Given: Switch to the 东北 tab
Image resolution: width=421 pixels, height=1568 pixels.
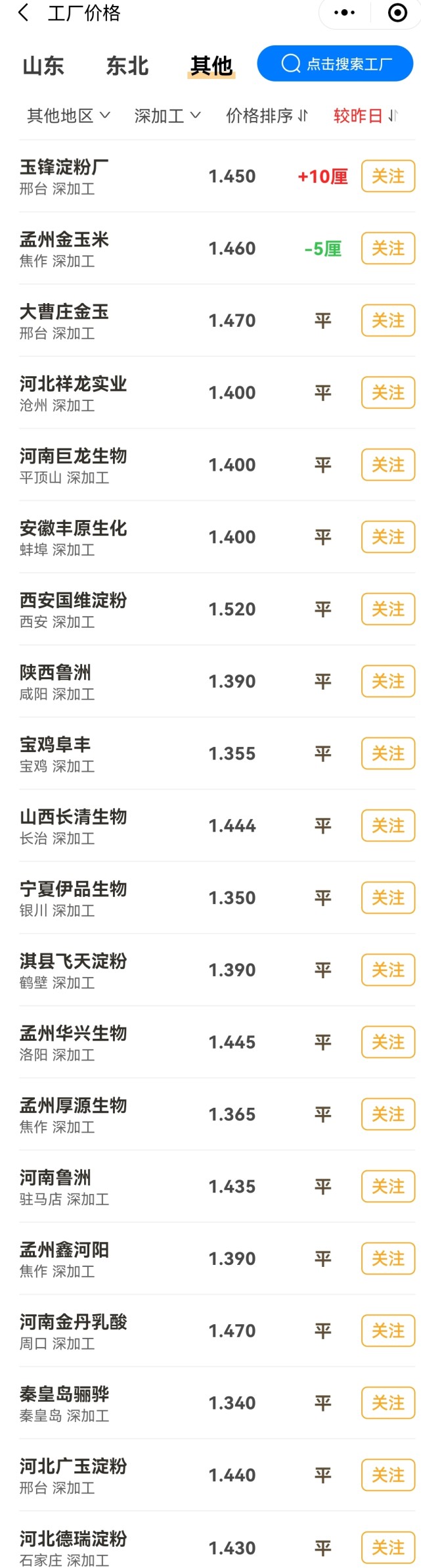Looking at the screenshot, I should click(127, 66).
